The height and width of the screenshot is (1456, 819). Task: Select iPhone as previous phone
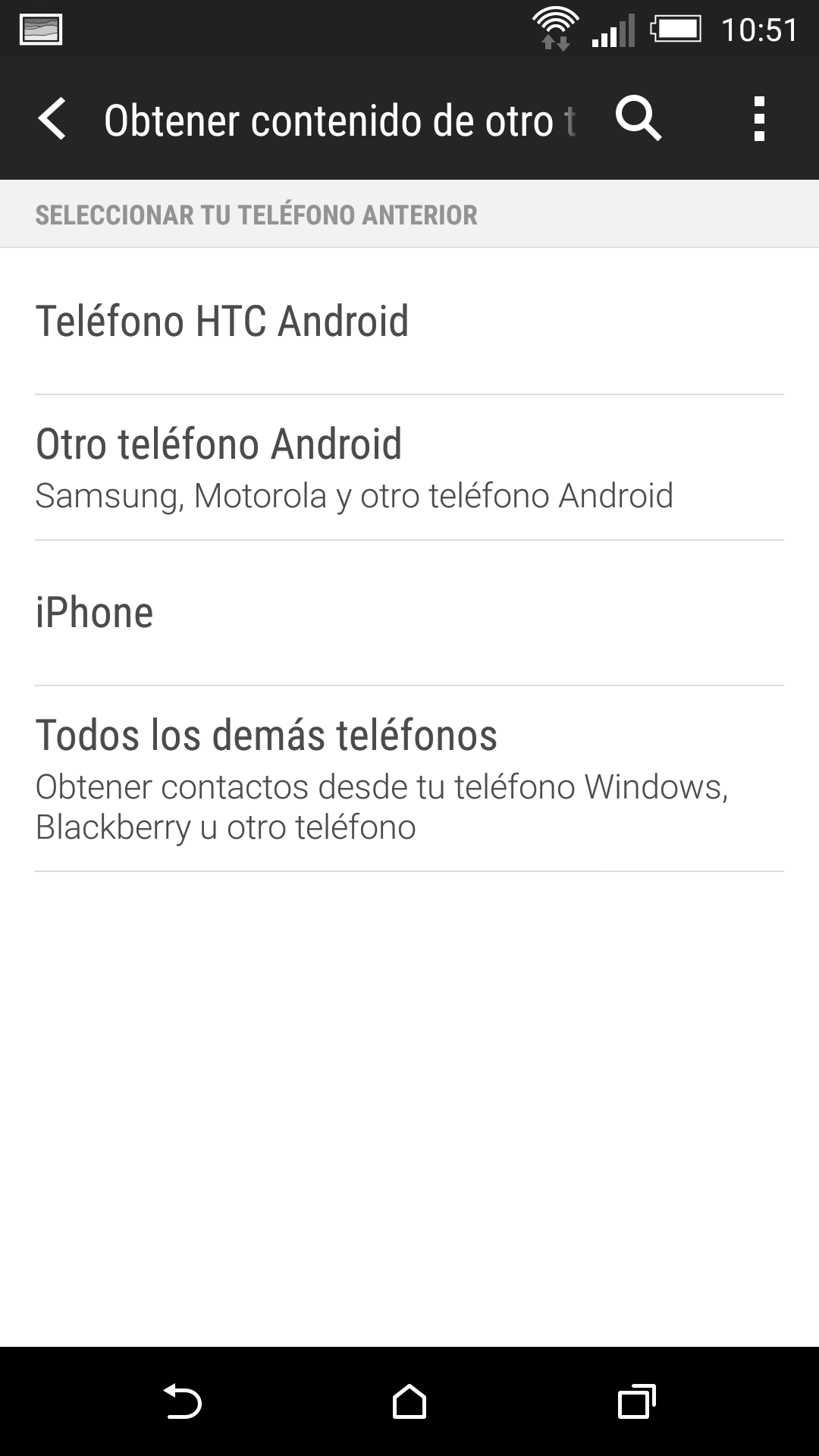[409, 613]
